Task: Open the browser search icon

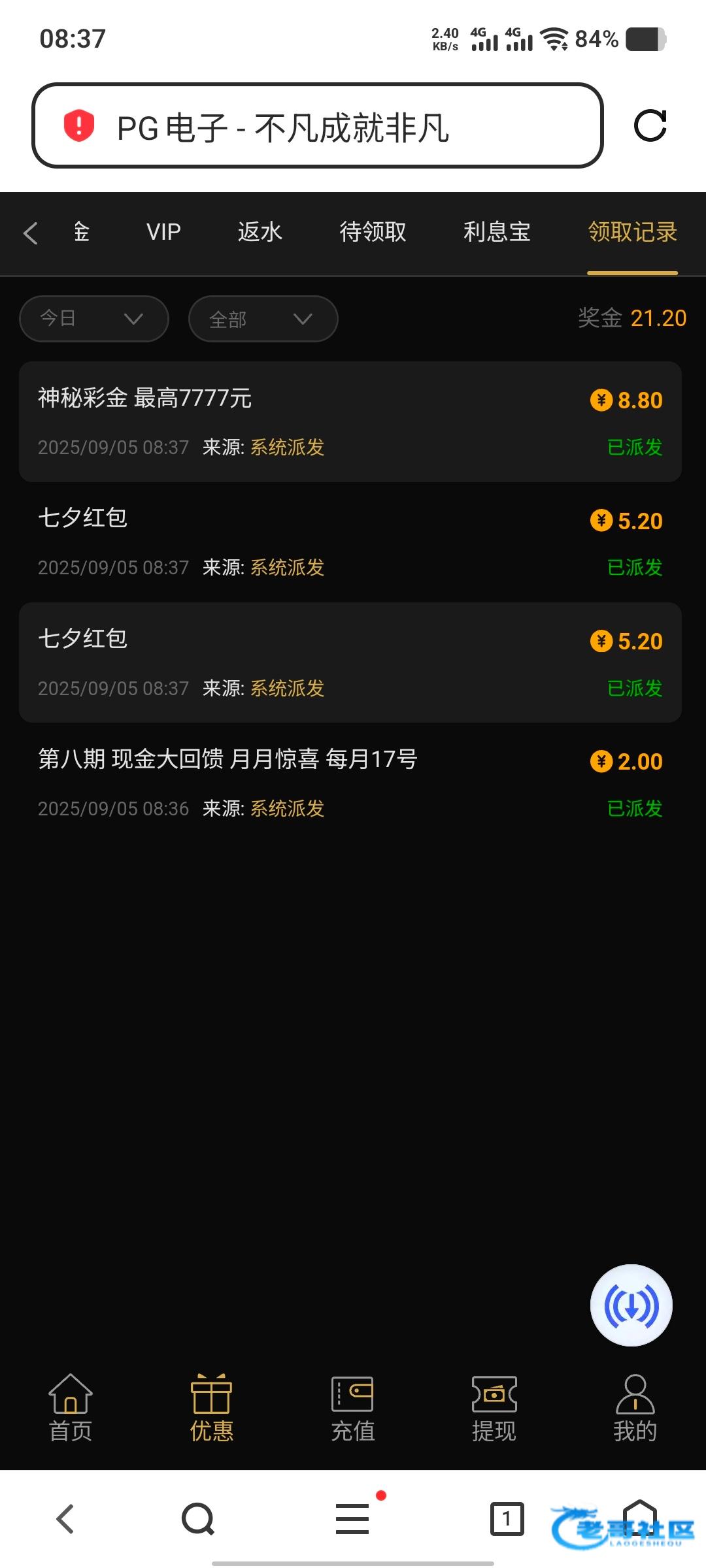Action: [198, 1518]
